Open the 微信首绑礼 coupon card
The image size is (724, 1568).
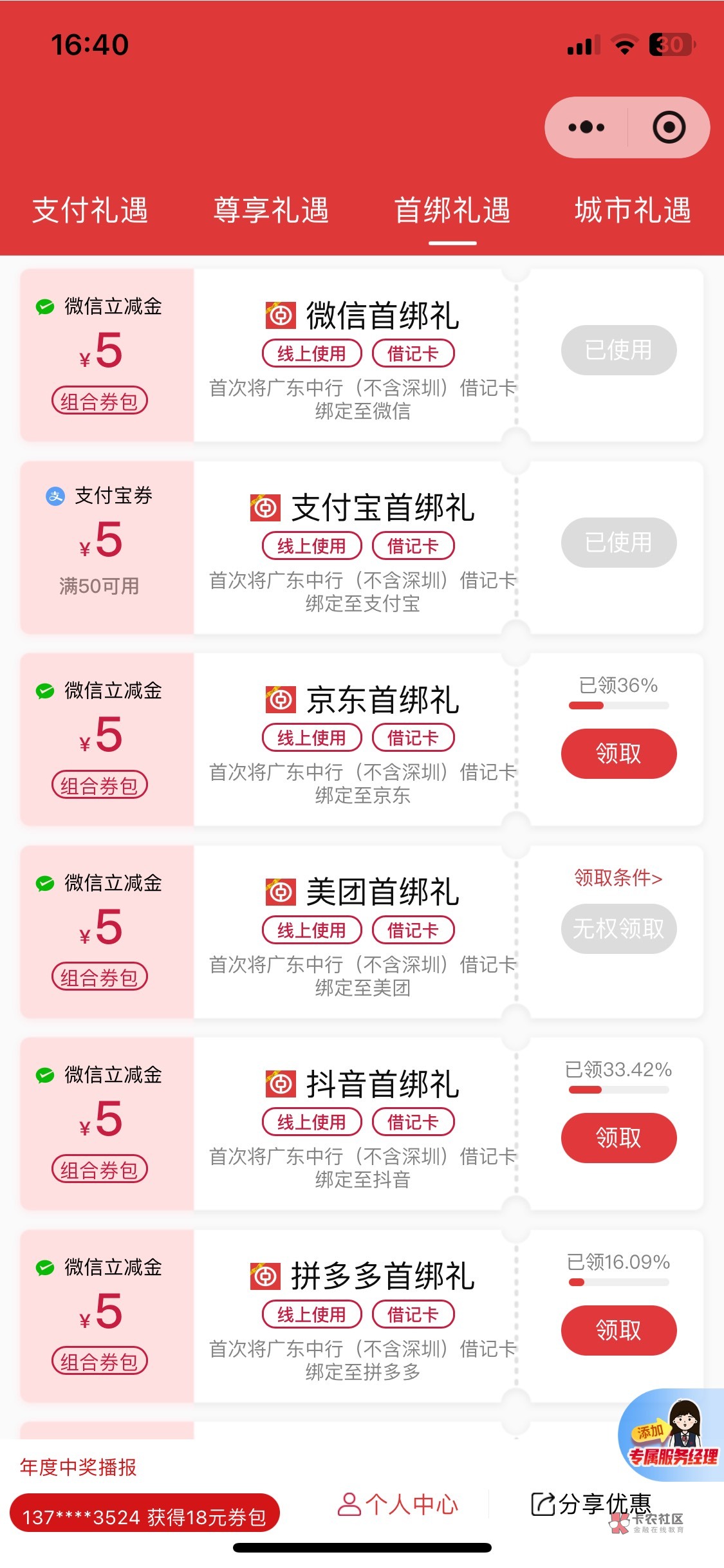[362, 355]
